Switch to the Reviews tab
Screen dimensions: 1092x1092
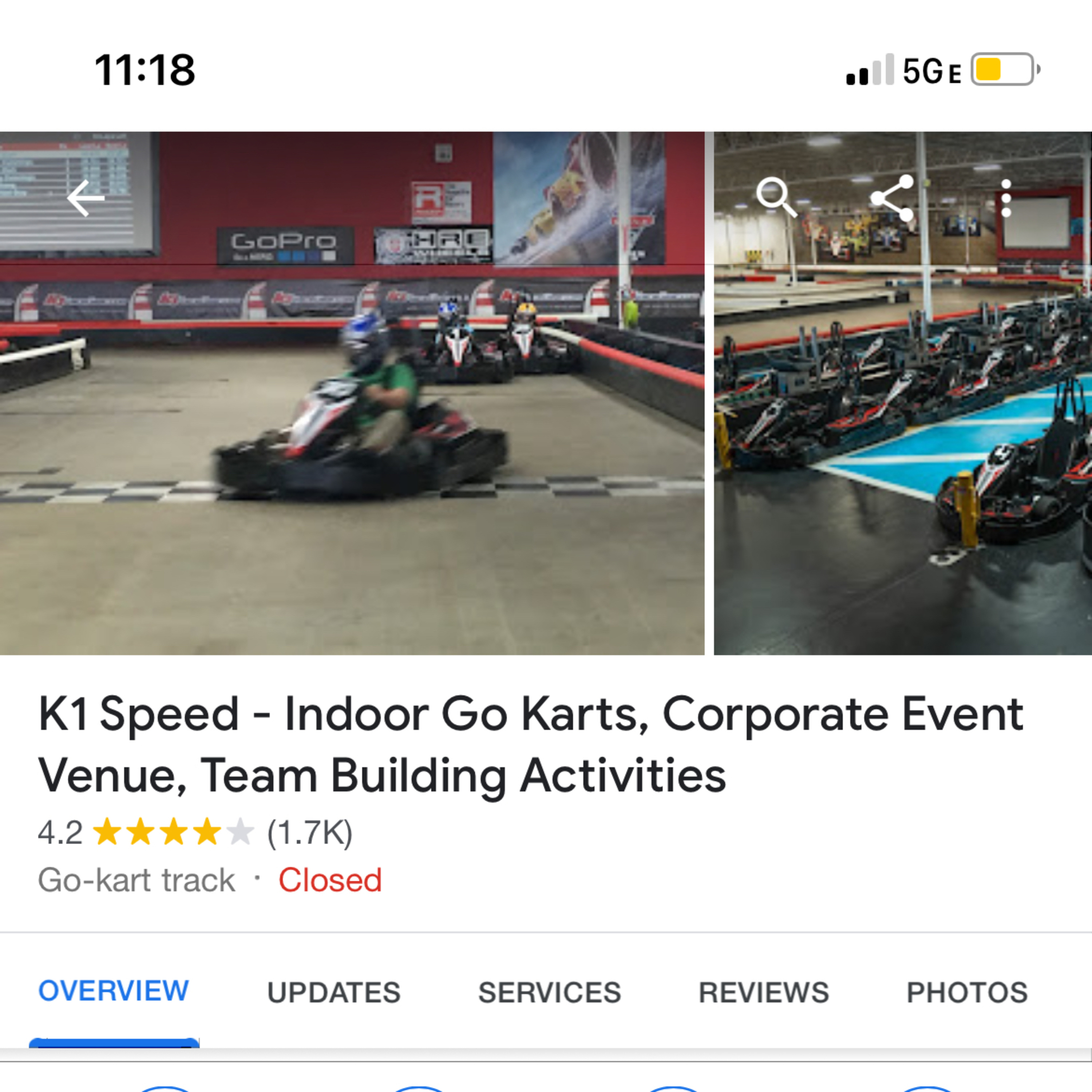(x=764, y=993)
